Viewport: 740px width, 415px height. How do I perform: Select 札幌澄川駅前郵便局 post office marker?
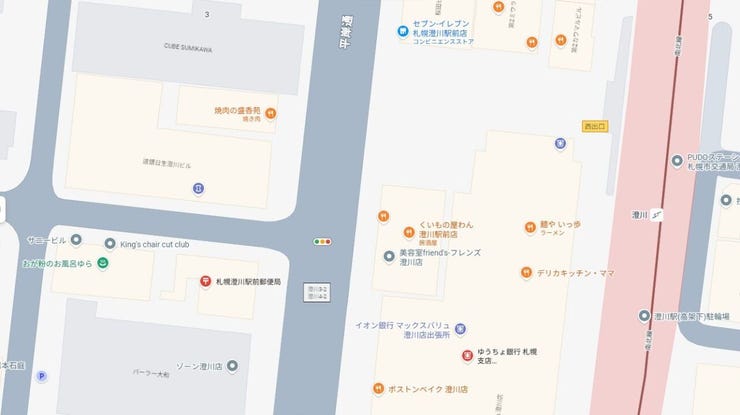point(205,282)
